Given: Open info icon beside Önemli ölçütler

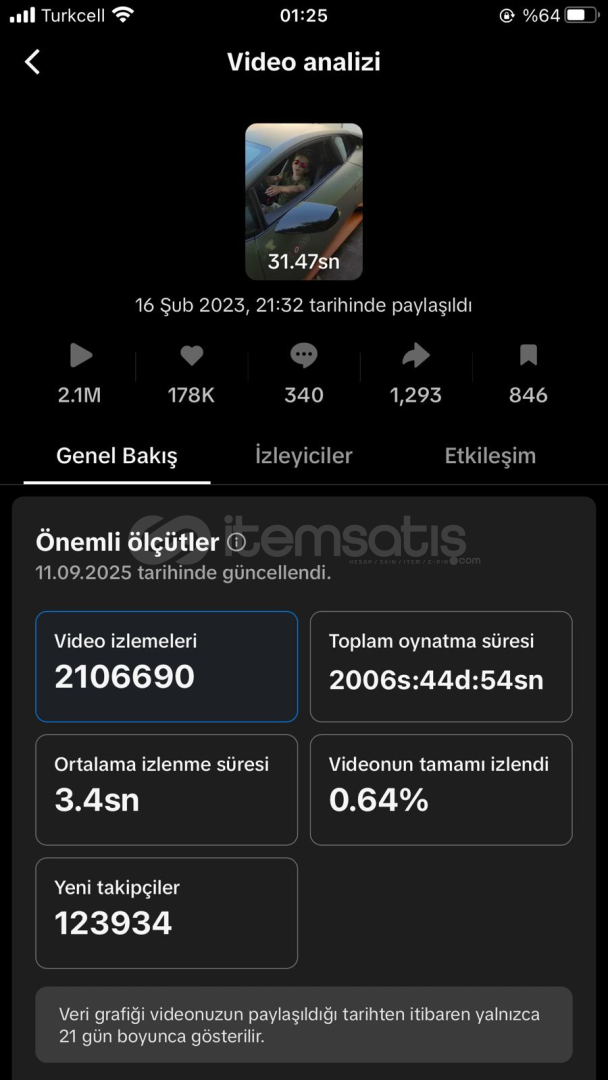Looking at the screenshot, I should pyautogui.click(x=236, y=542).
